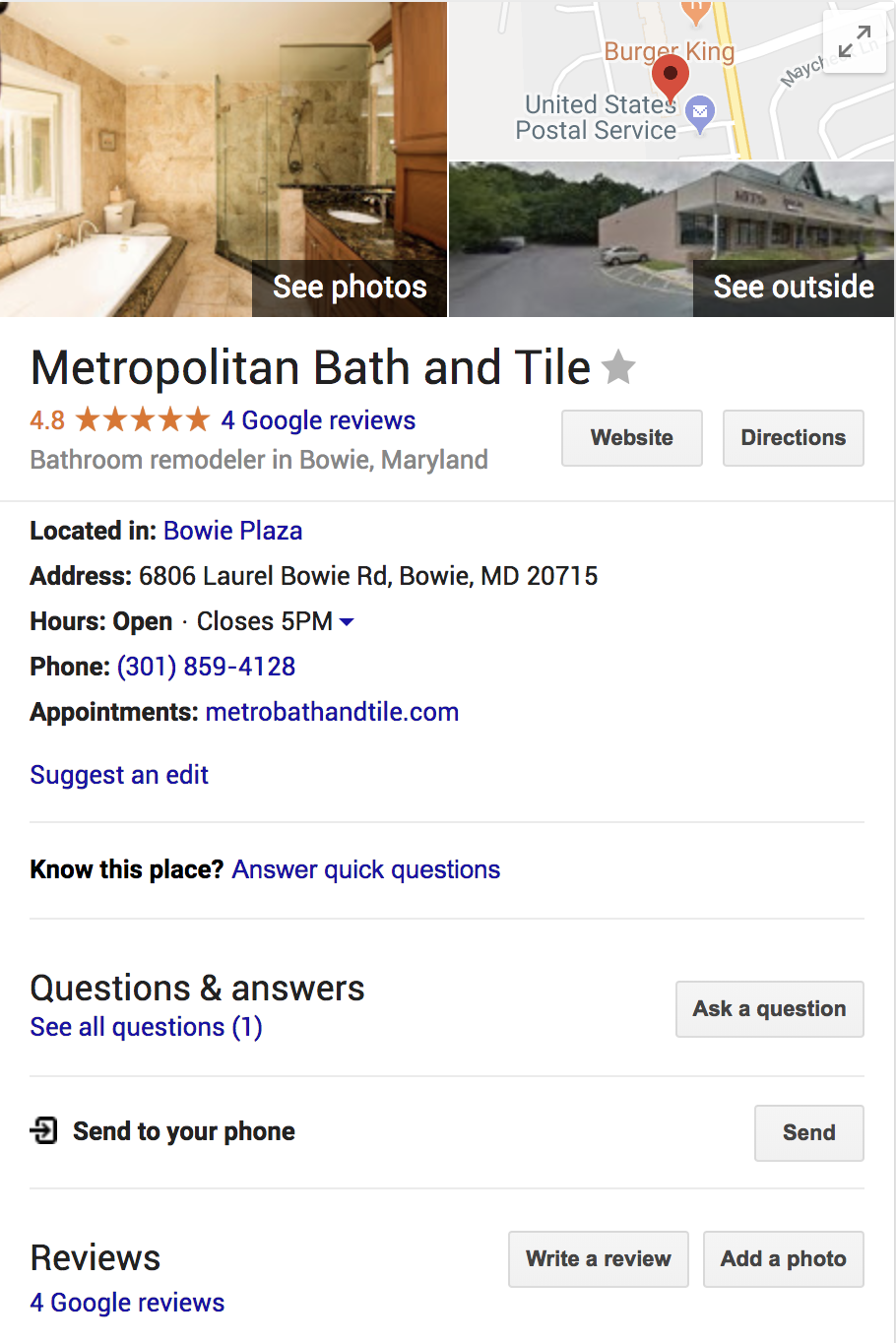View See all questions (1)
Viewport: 896px width, 1343px height.
(x=146, y=1027)
